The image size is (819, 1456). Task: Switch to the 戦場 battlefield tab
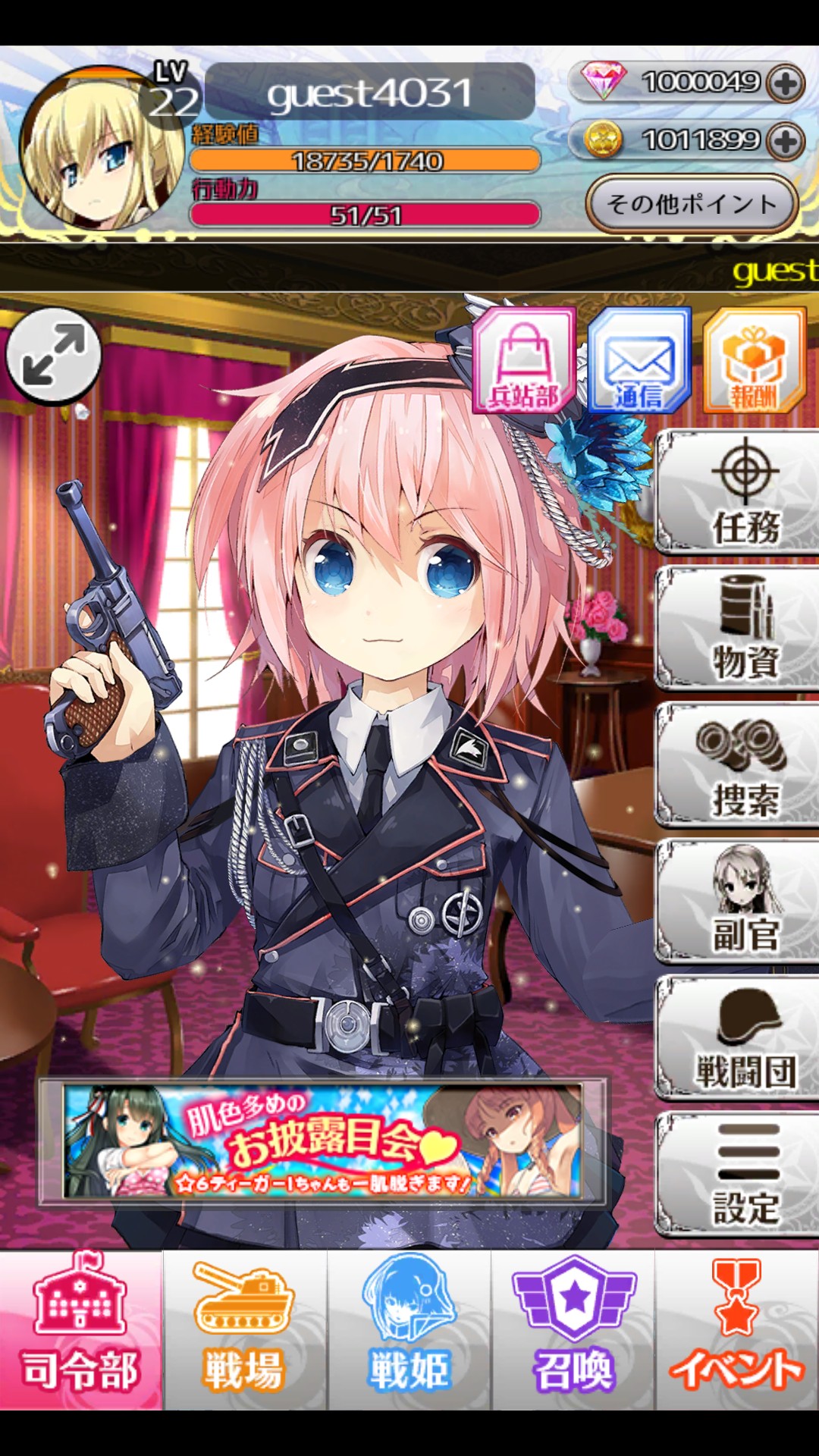click(x=244, y=1331)
